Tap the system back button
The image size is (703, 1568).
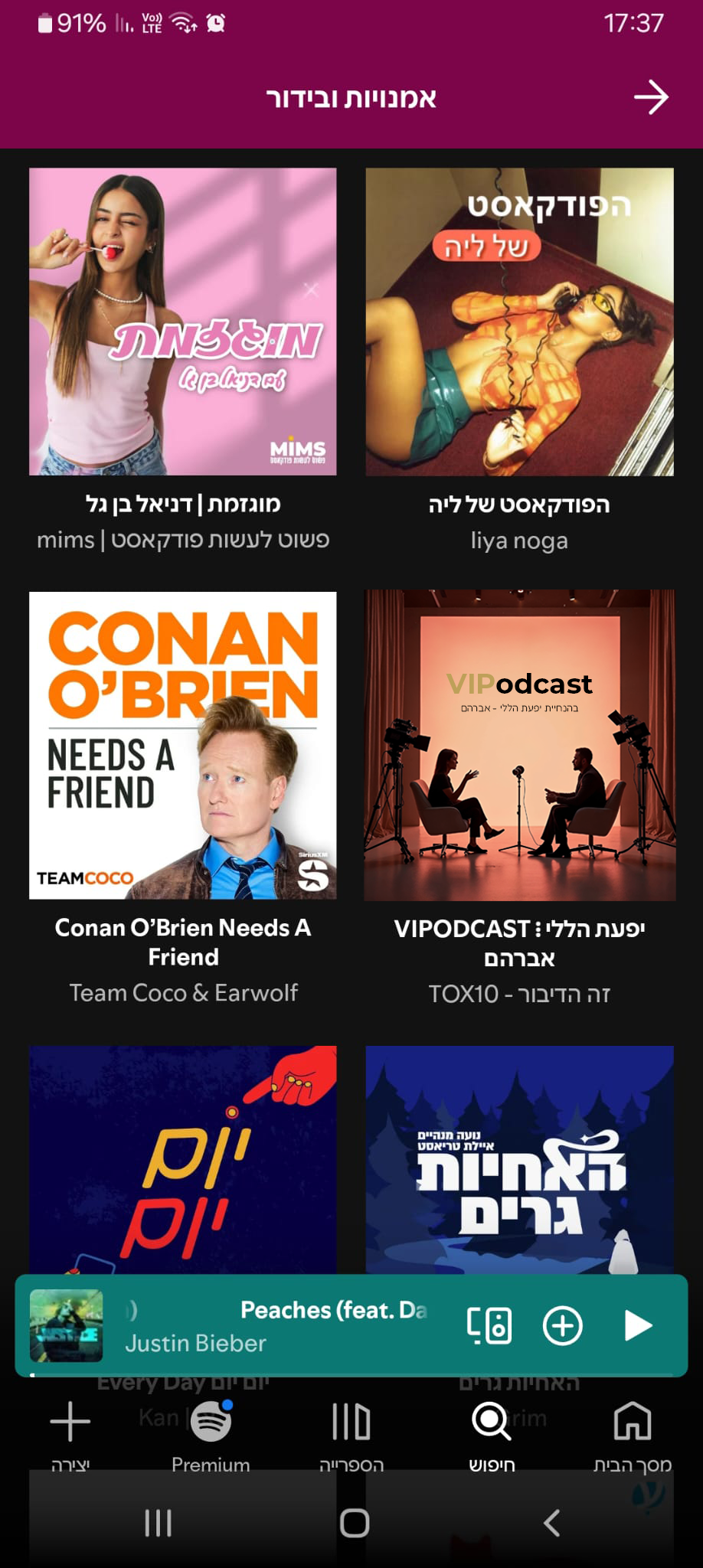pos(551,1523)
